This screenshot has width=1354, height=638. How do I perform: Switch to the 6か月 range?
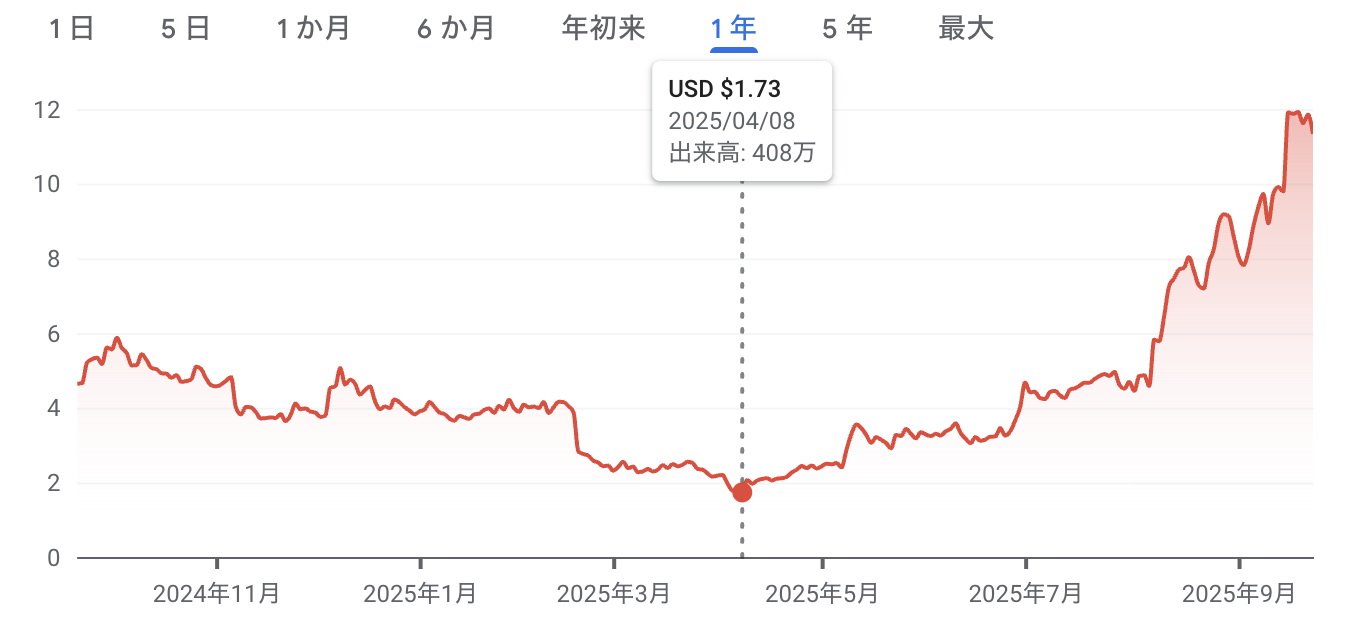(x=455, y=29)
